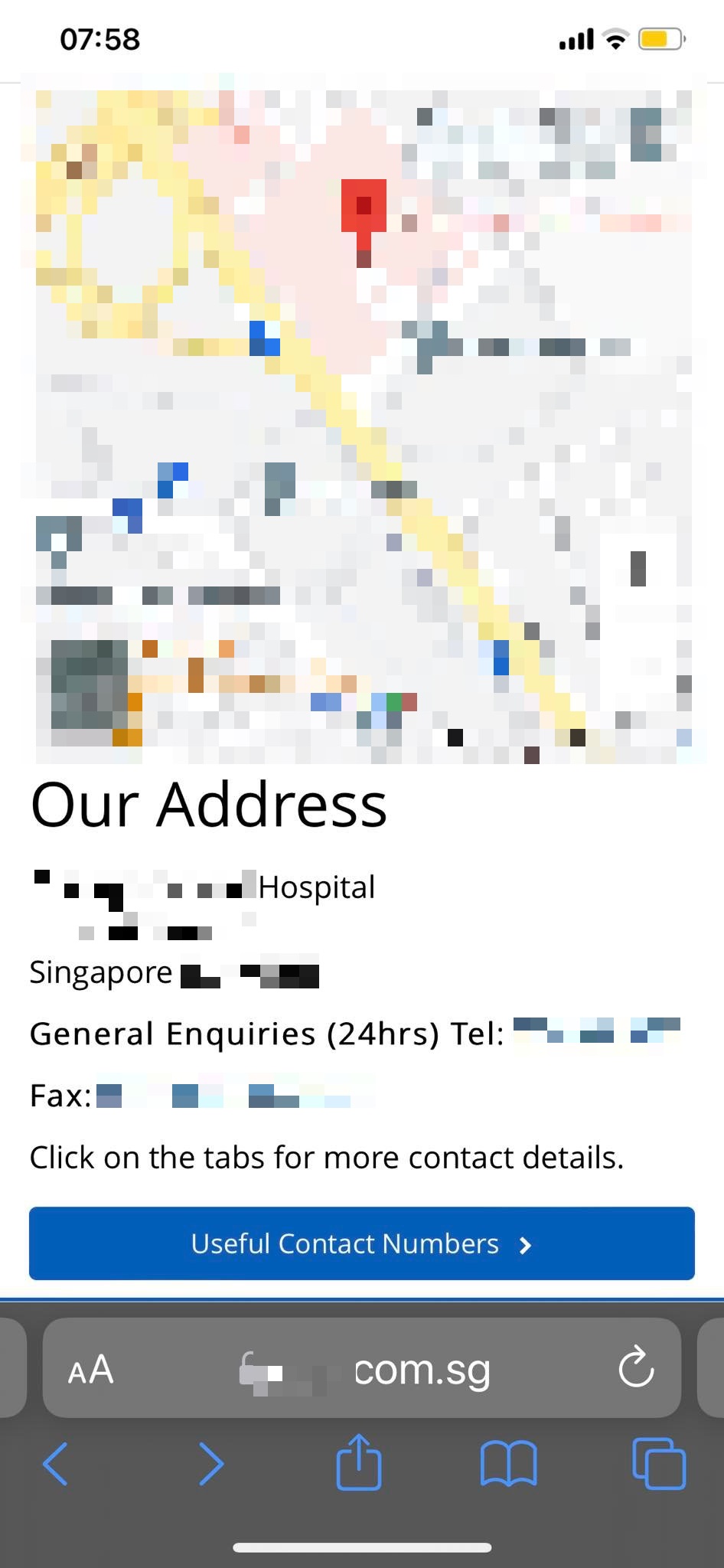Tap the map showing the hospital location
This screenshot has width=724, height=1568.
click(x=364, y=419)
